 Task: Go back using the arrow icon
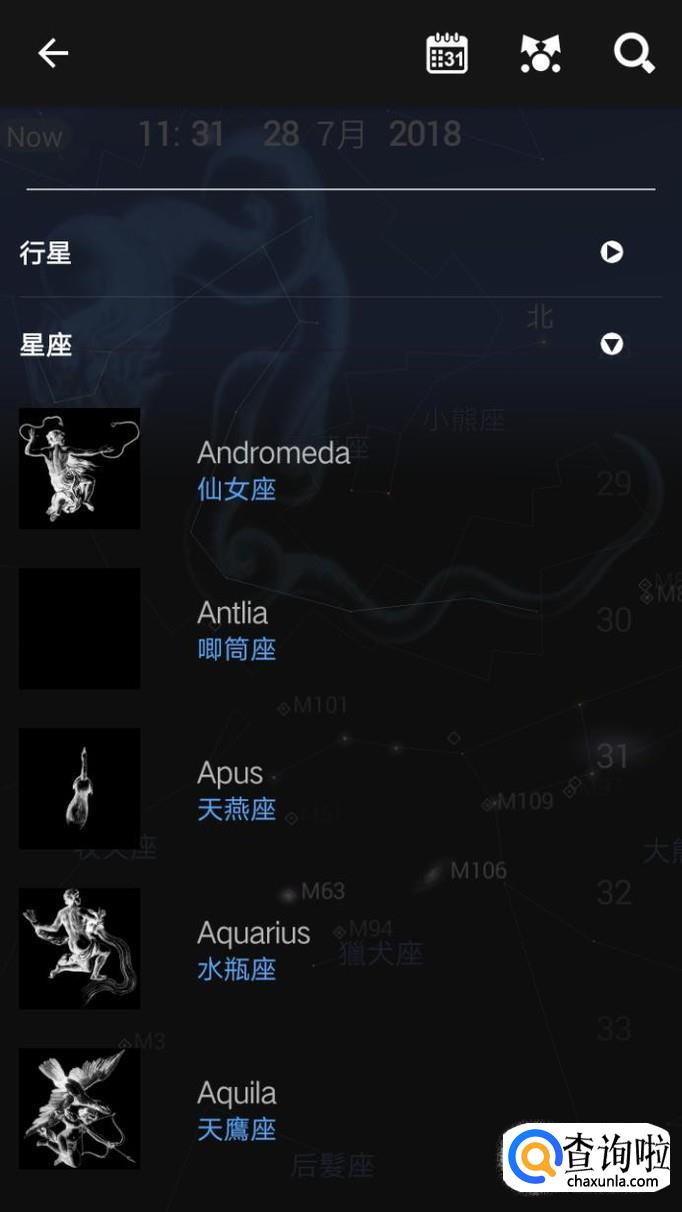(x=53, y=53)
